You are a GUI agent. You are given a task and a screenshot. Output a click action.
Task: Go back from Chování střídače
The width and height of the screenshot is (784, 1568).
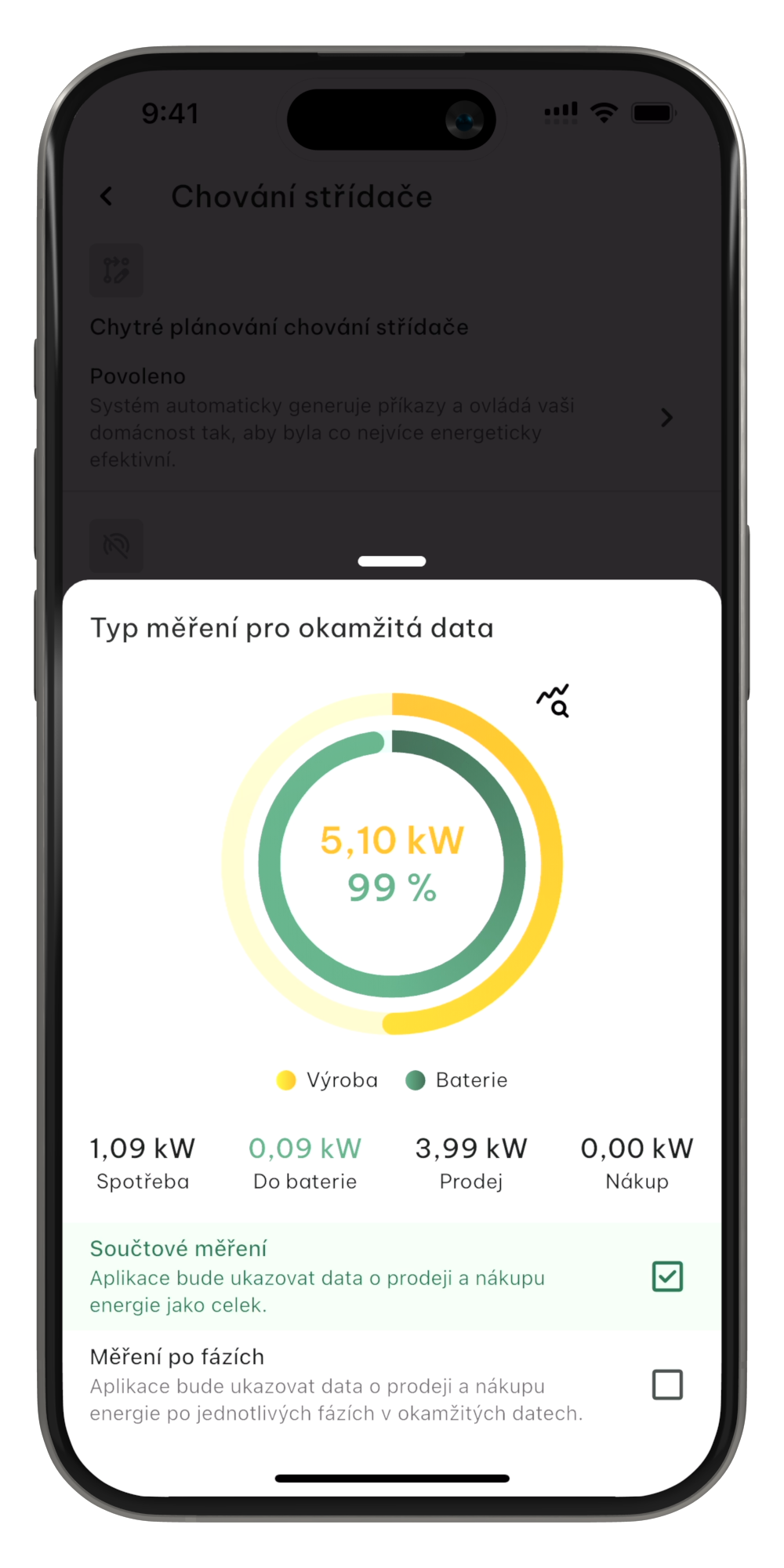[107, 196]
